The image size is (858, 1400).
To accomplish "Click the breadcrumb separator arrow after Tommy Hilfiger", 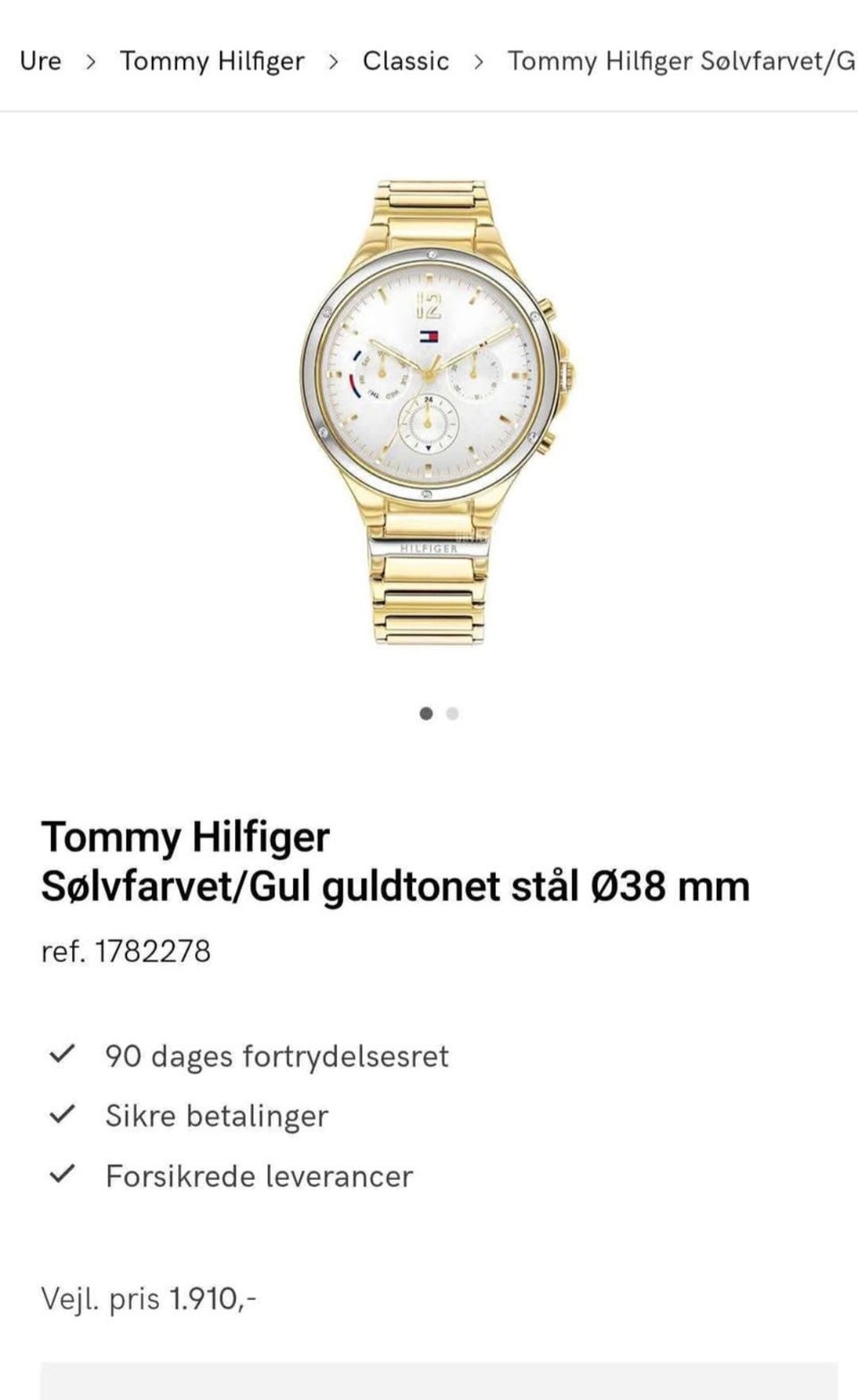I will (335, 62).
